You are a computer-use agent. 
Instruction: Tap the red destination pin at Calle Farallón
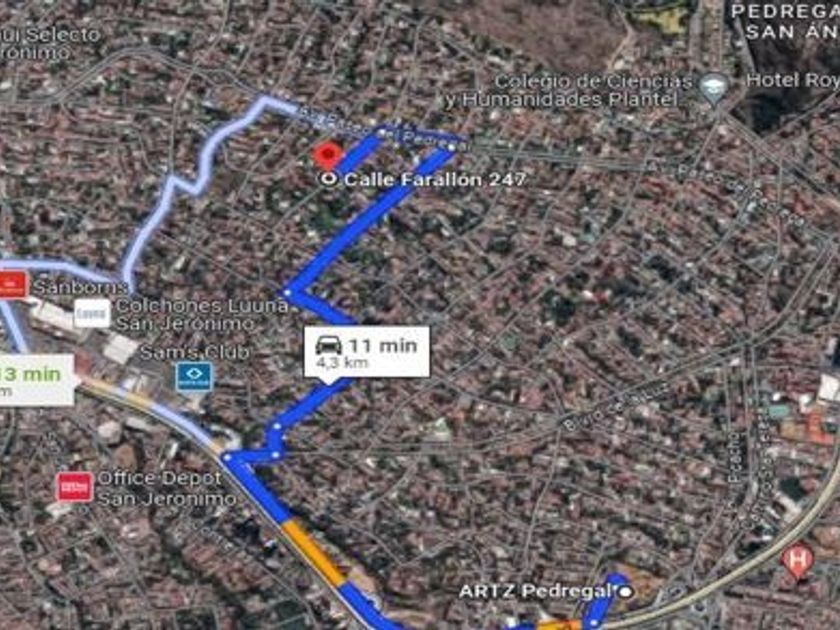click(327, 155)
